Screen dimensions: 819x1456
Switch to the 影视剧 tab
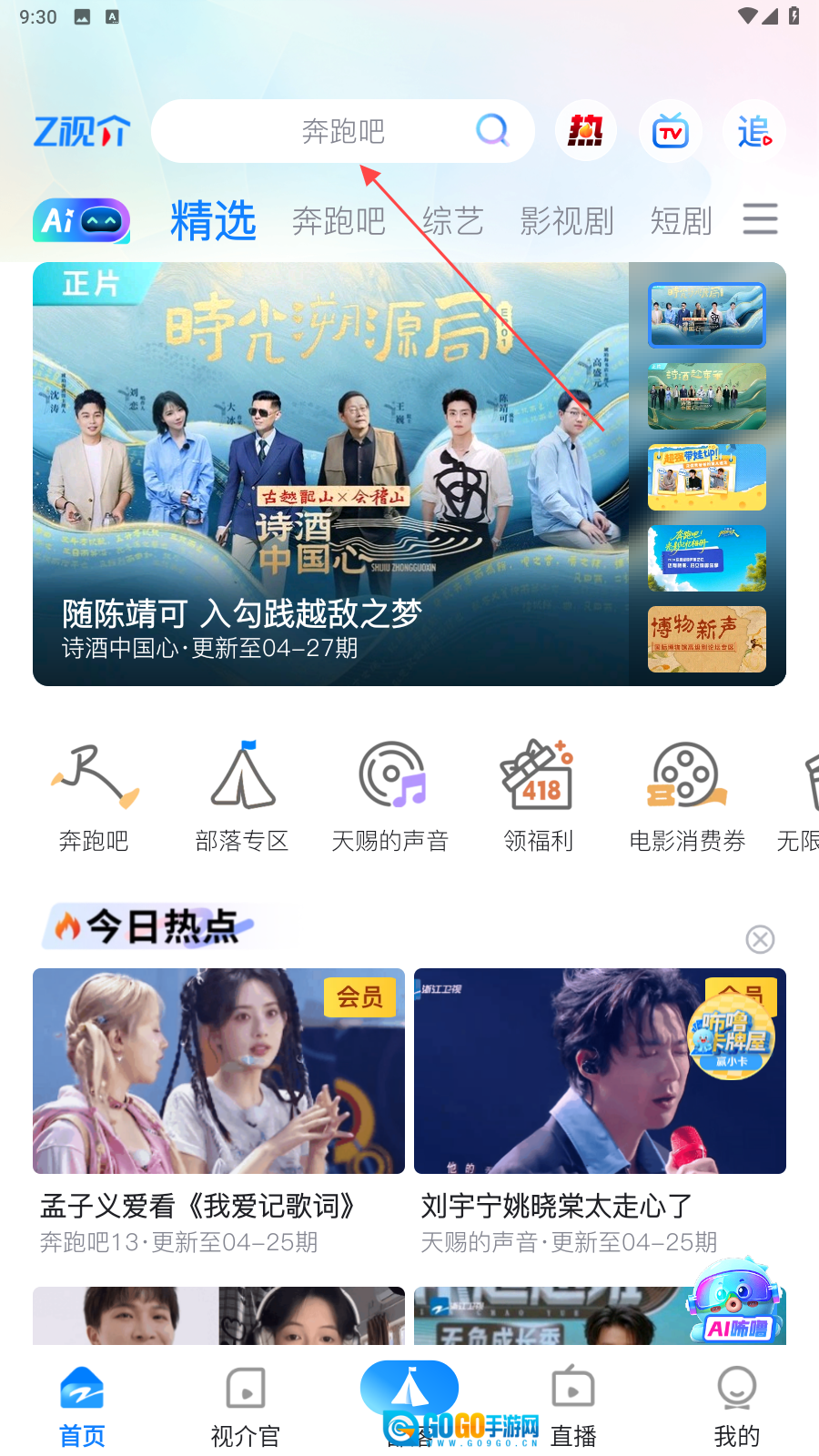(567, 221)
